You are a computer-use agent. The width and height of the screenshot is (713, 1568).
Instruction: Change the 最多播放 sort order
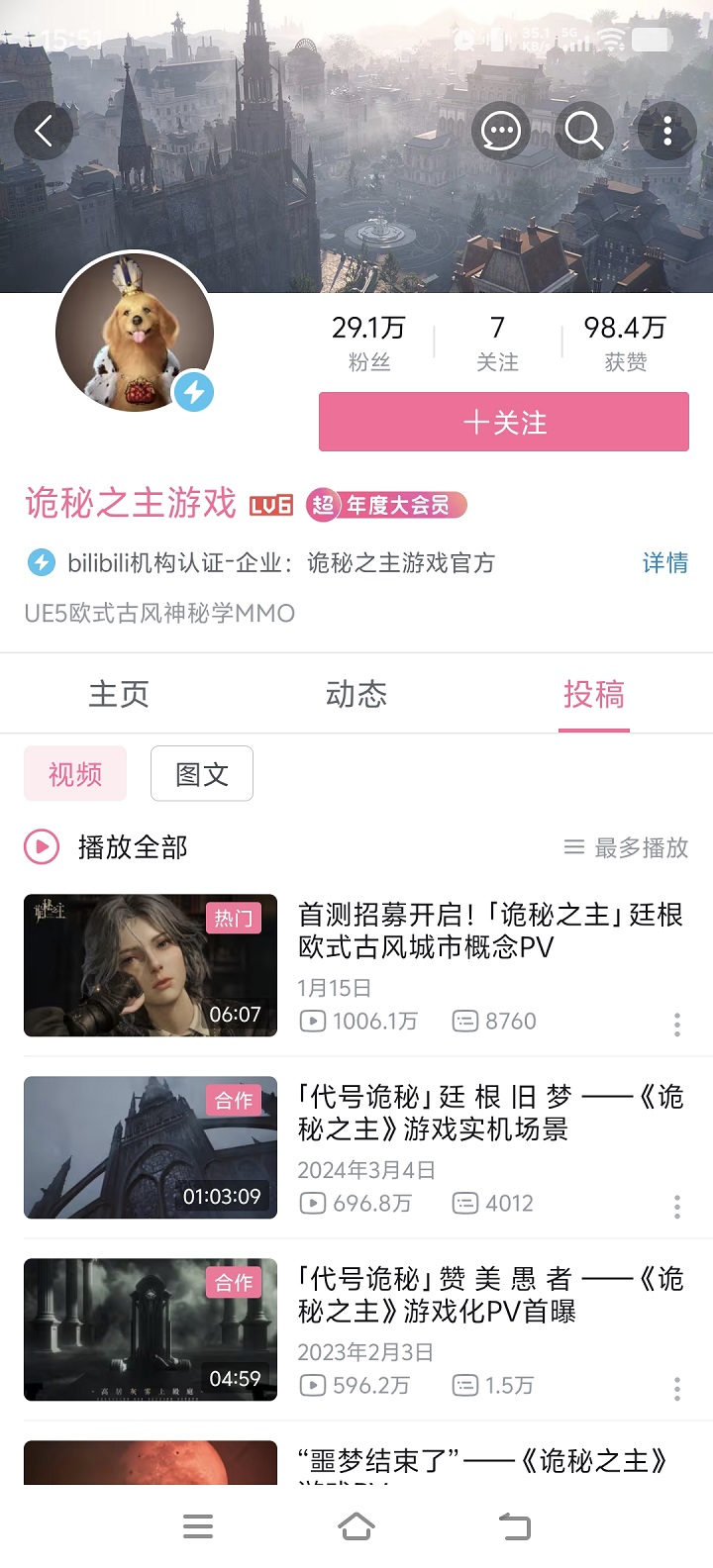click(x=626, y=847)
